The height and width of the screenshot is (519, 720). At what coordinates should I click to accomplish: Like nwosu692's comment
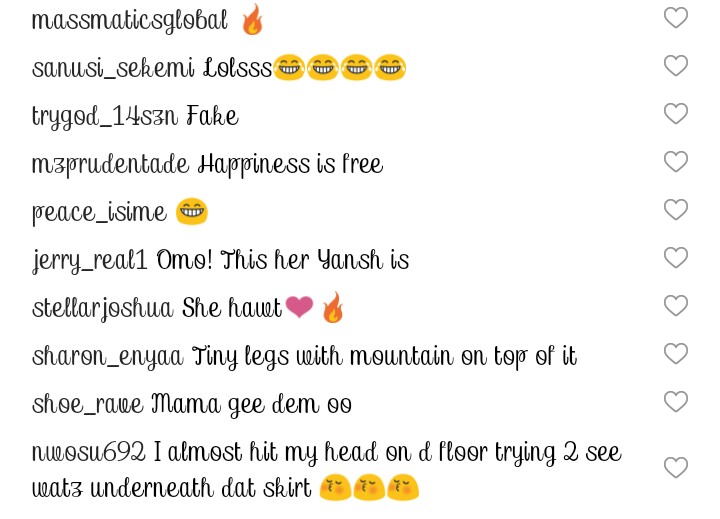pos(676,468)
